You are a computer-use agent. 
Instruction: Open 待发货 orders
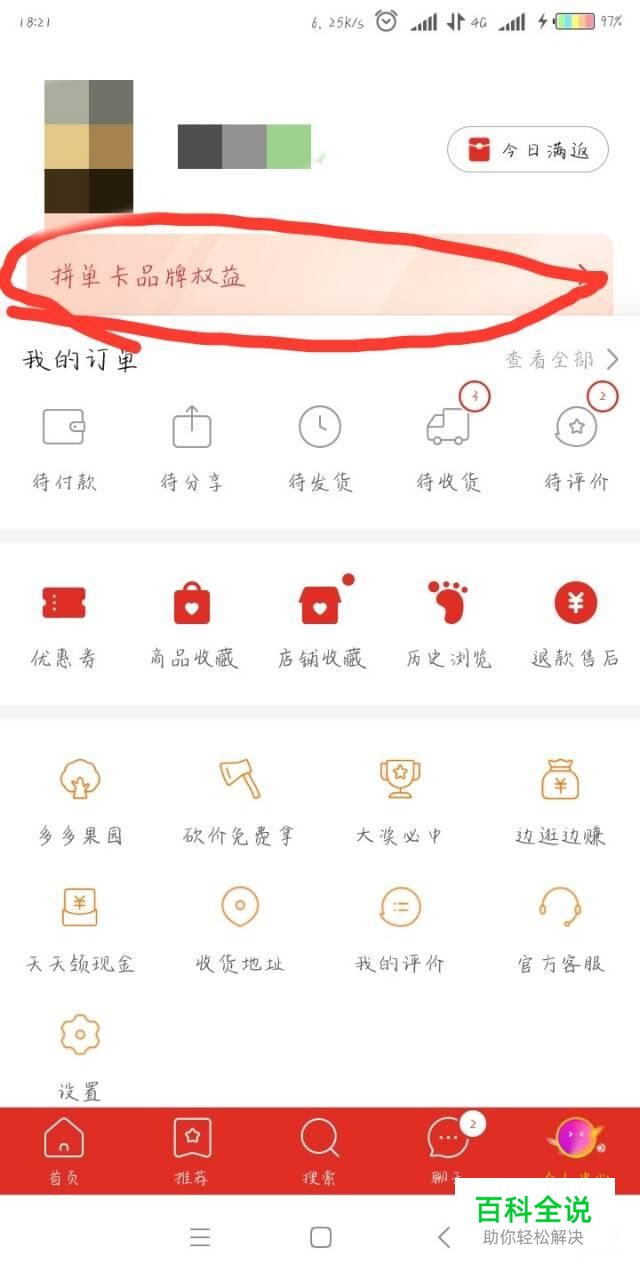coord(320,449)
